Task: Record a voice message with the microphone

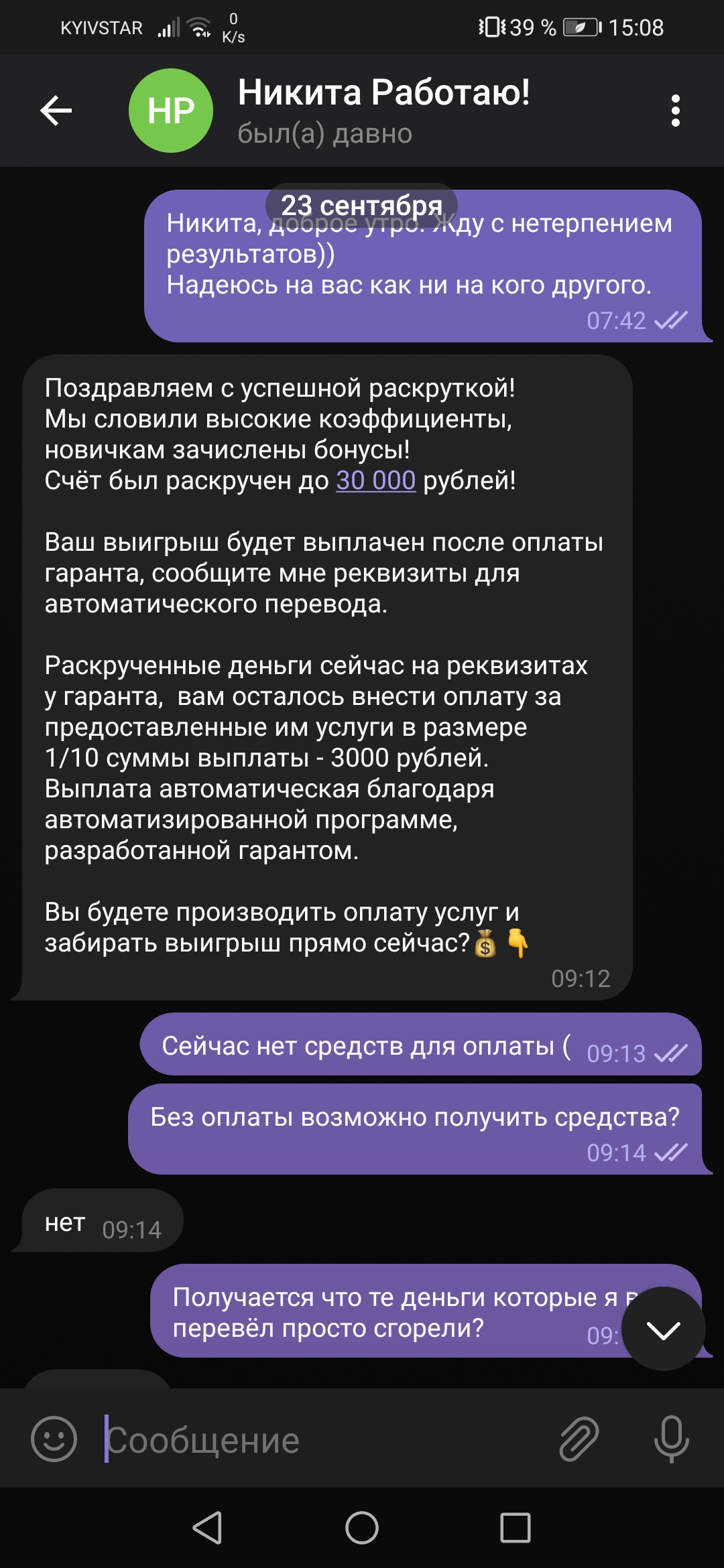Action: click(671, 1439)
